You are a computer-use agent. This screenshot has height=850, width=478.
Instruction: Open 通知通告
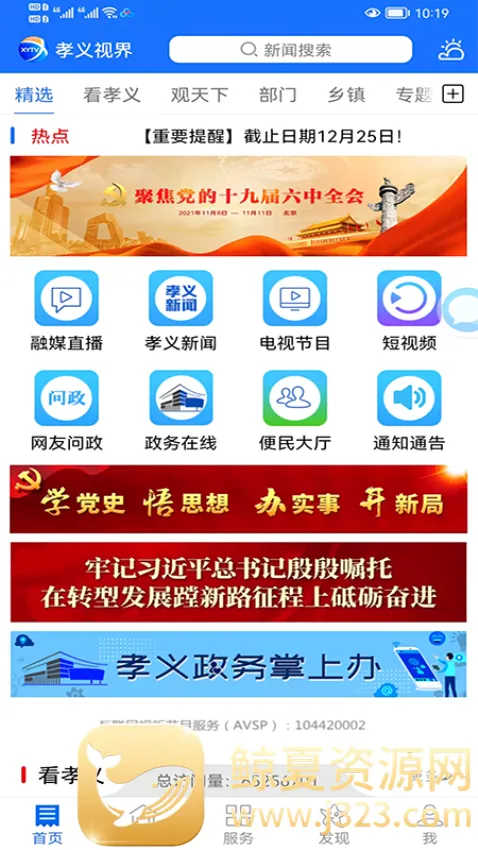tap(409, 411)
